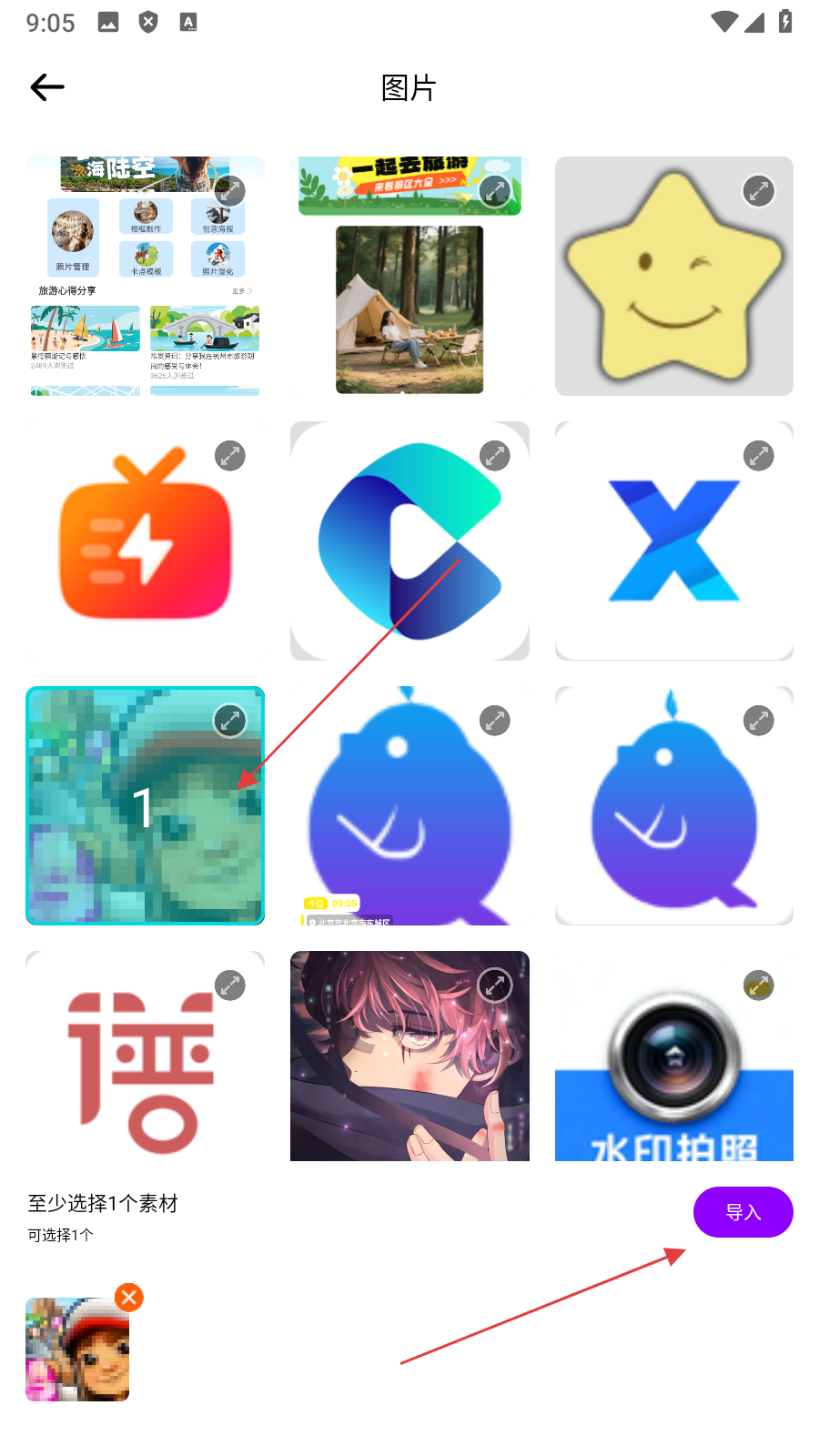Go back from the 图片 screen
The image size is (819, 1456).
click(47, 87)
